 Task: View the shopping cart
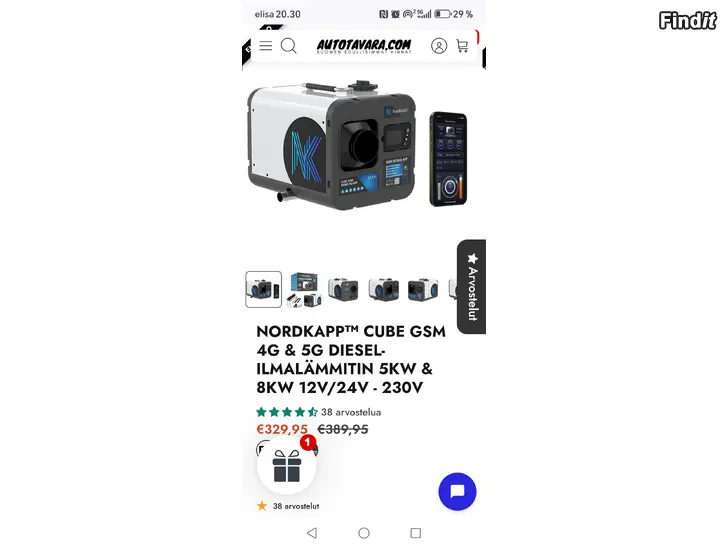pyautogui.click(x=462, y=46)
